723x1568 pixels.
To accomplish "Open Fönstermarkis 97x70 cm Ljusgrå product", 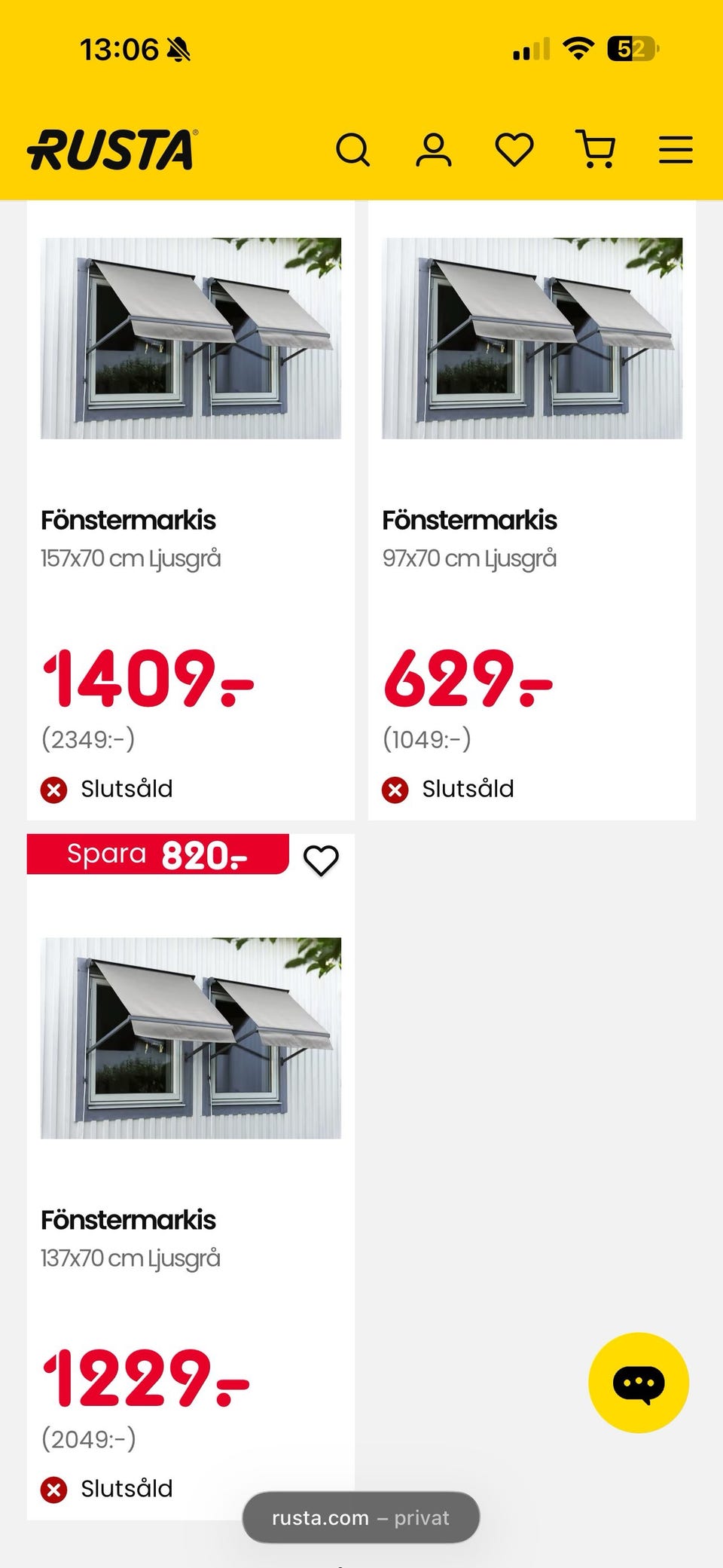I will (x=532, y=510).
